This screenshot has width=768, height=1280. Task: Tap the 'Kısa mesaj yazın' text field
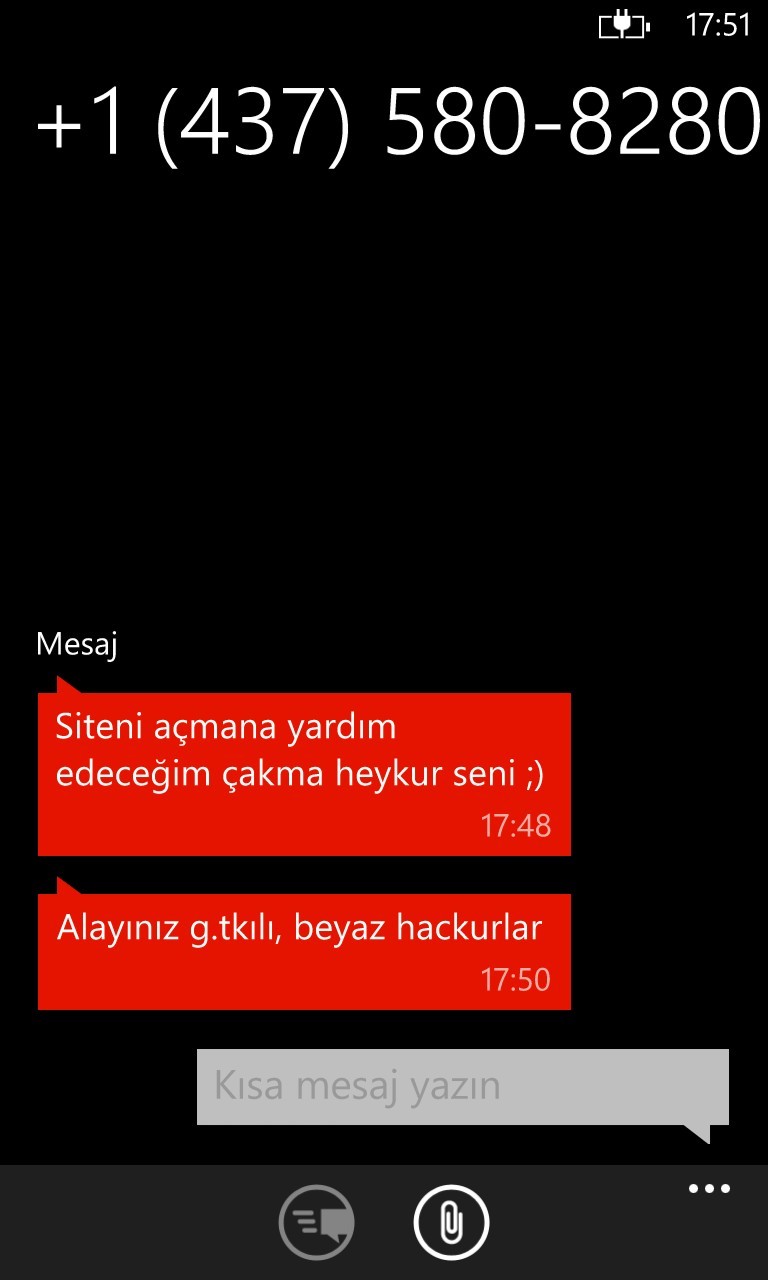pos(462,1087)
